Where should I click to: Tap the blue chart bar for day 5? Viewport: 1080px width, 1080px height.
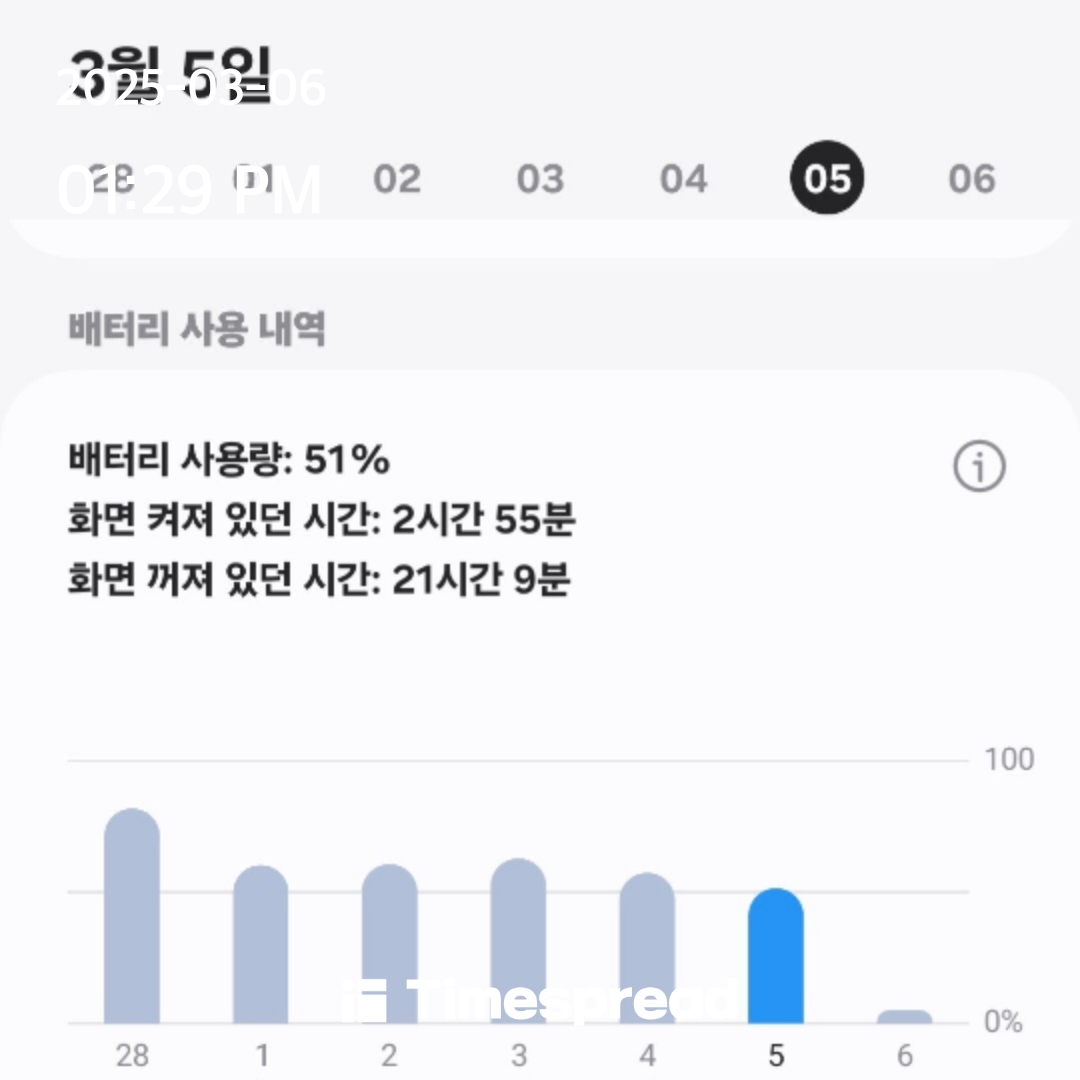[x=776, y=956]
